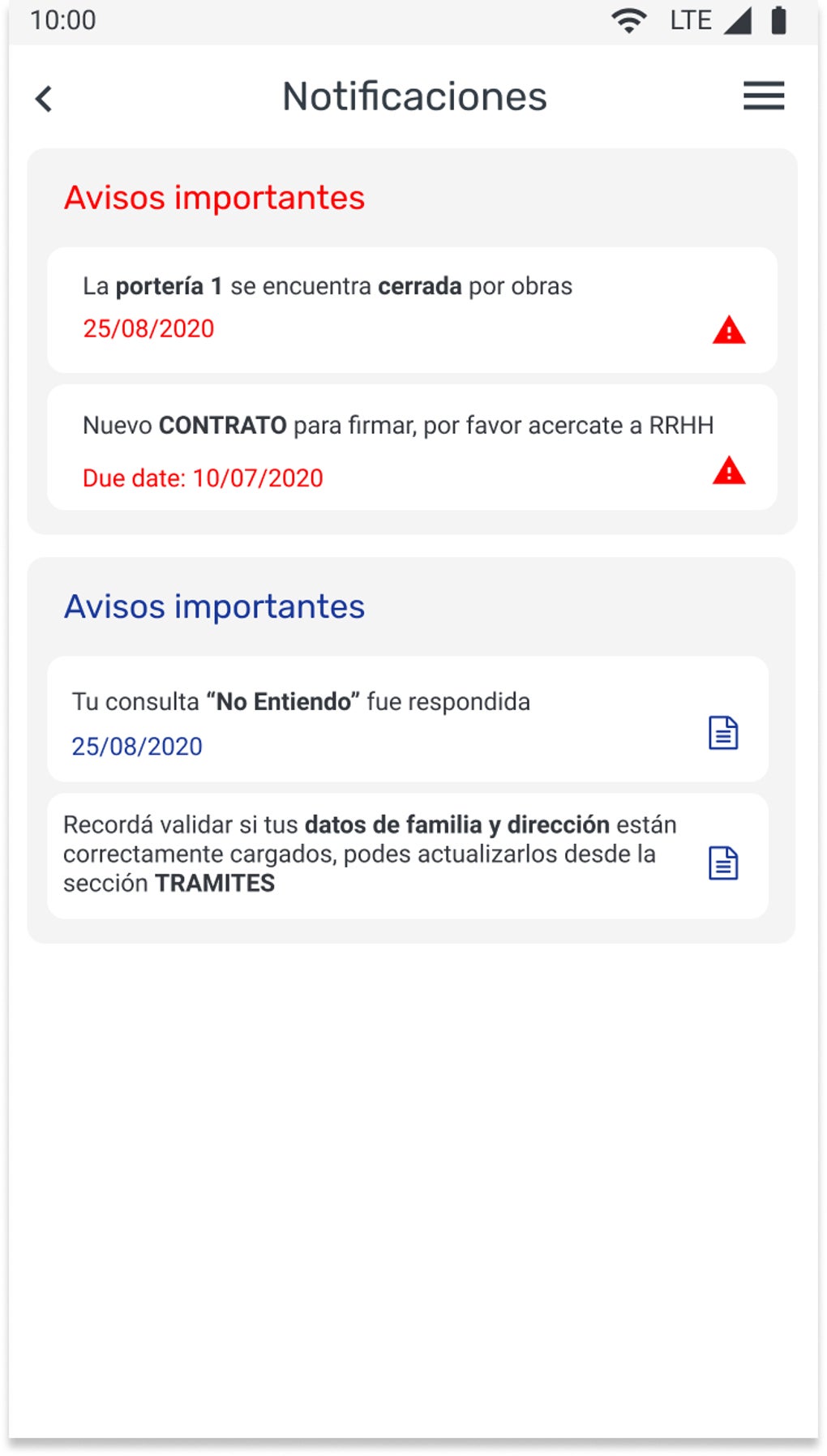Tap the Wi-Fi icon in the status bar
This screenshot has width=827, height=1456.
pos(627,20)
